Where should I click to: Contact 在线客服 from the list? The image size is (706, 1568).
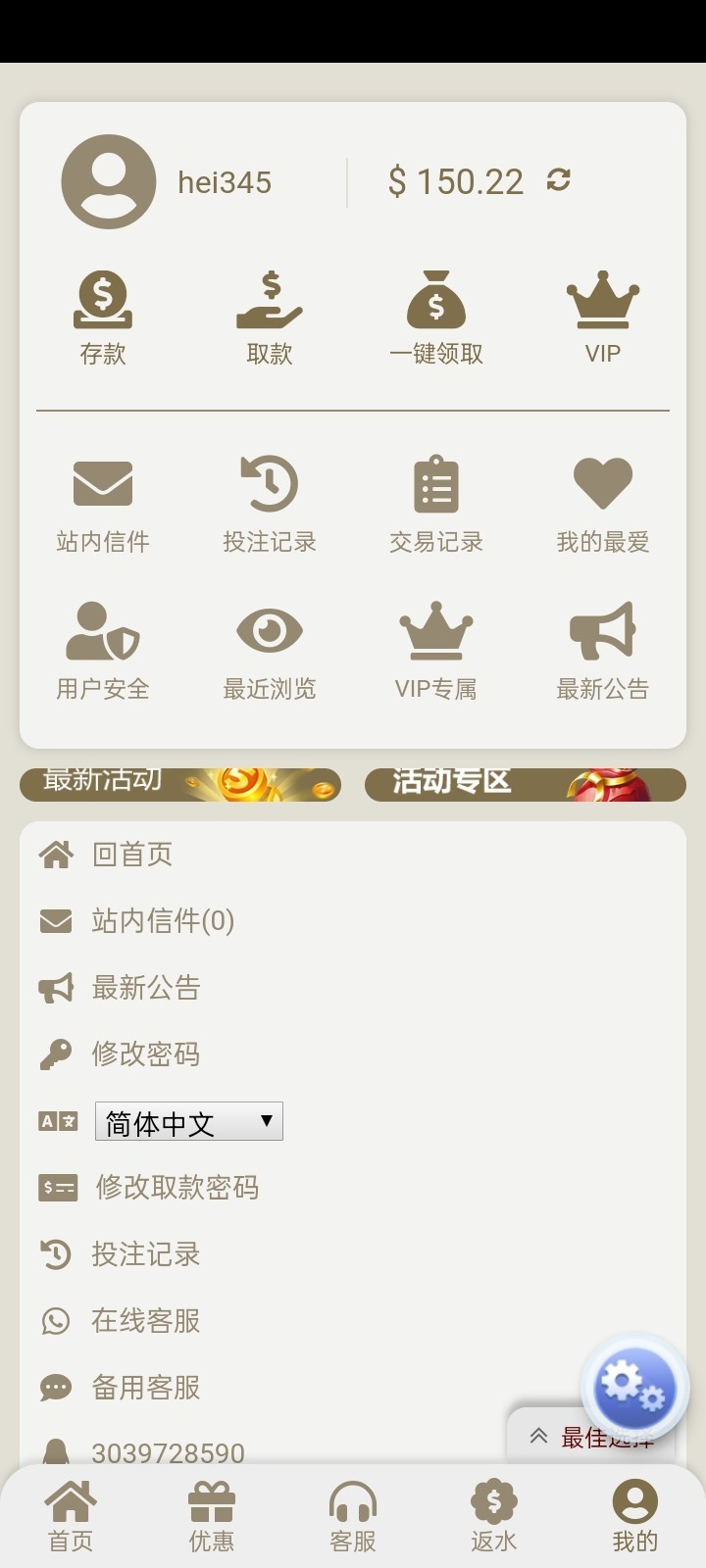[145, 1321]
